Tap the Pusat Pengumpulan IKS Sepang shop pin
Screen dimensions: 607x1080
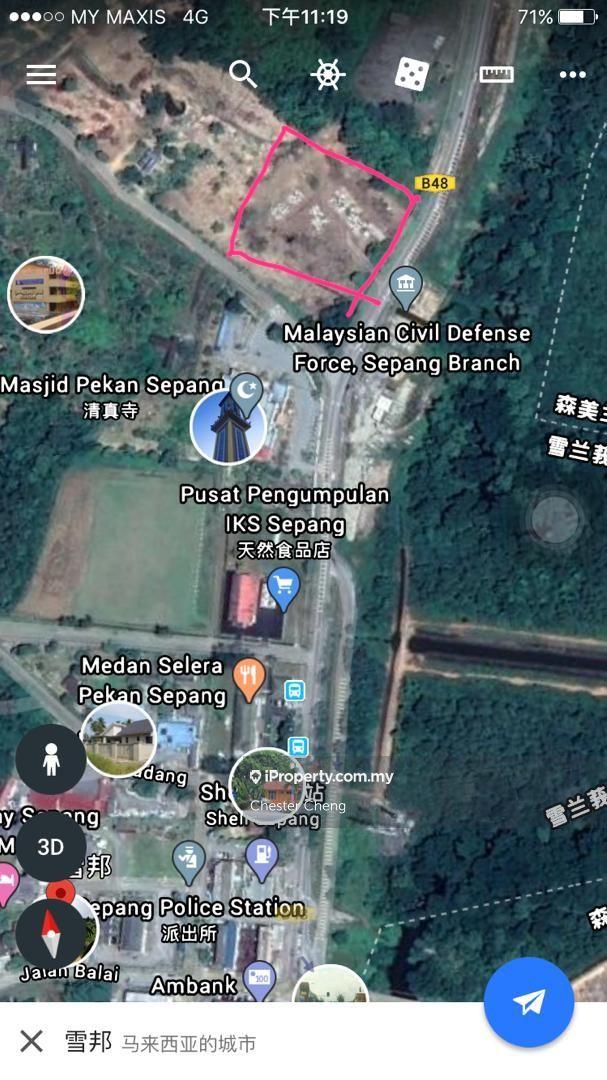pos(284,587)
